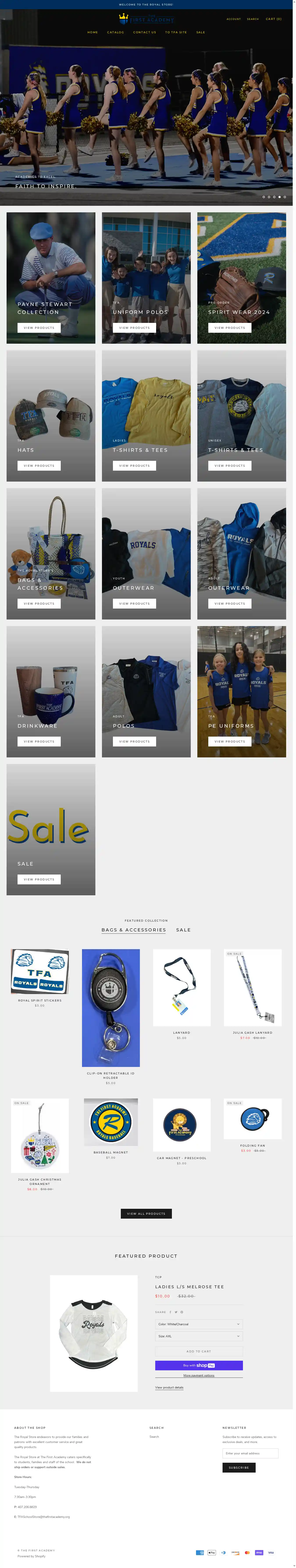296x1568 pixels.
Task: Tap the Search link in the header
Action: [x=253, y=19]
